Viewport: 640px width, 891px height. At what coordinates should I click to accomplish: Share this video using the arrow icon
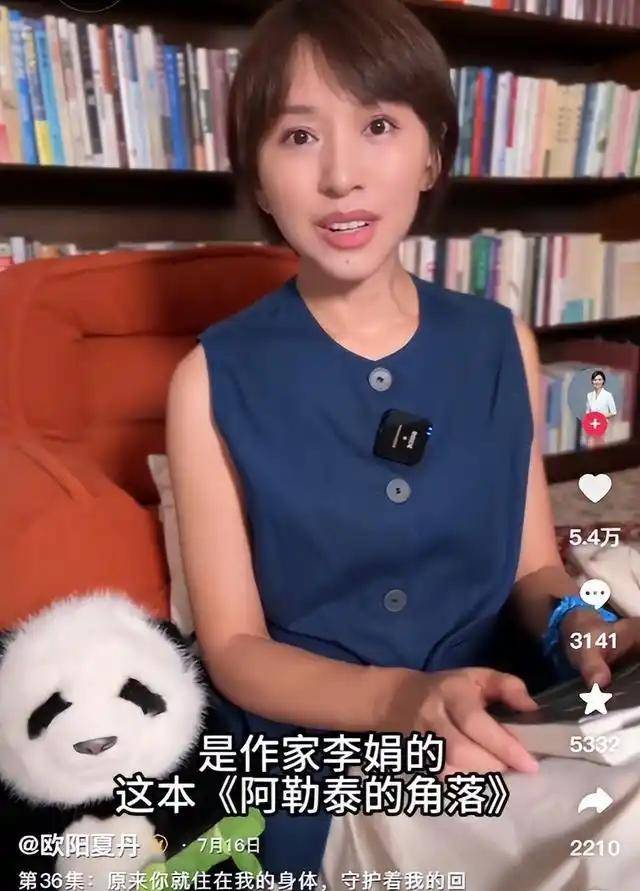point(594,800)
